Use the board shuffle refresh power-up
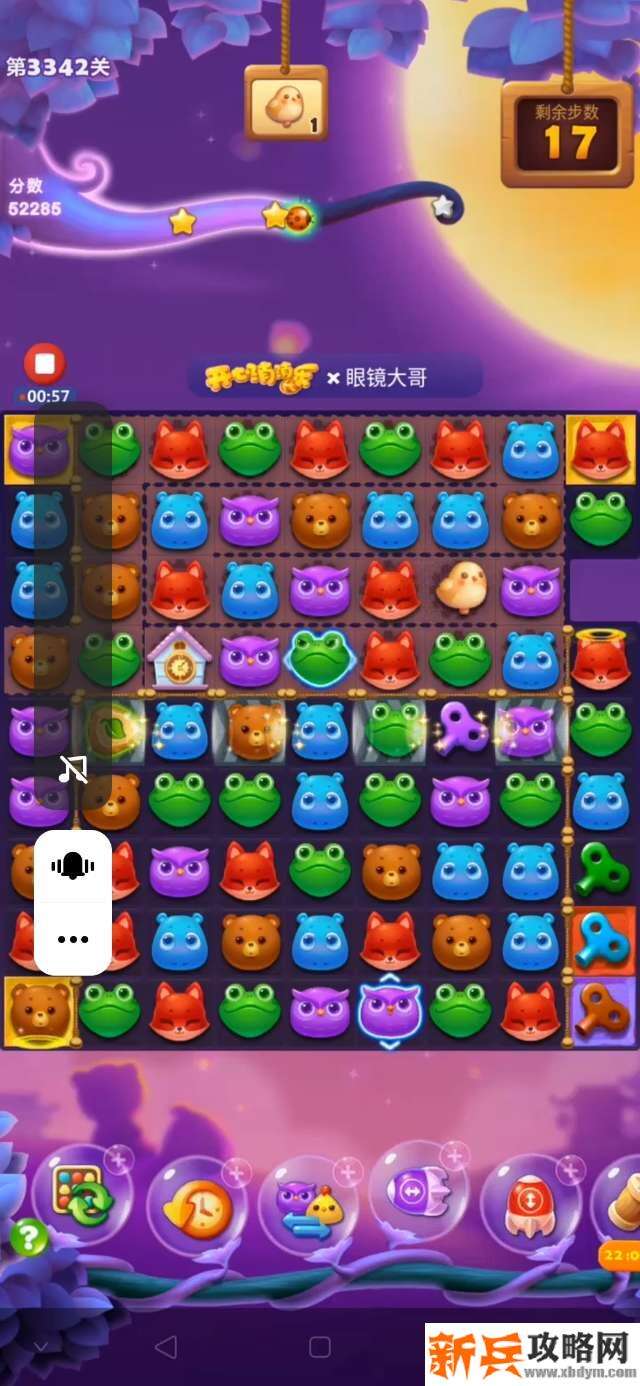The height and width of the screenshot is (1386, 640). [84, 1199]
